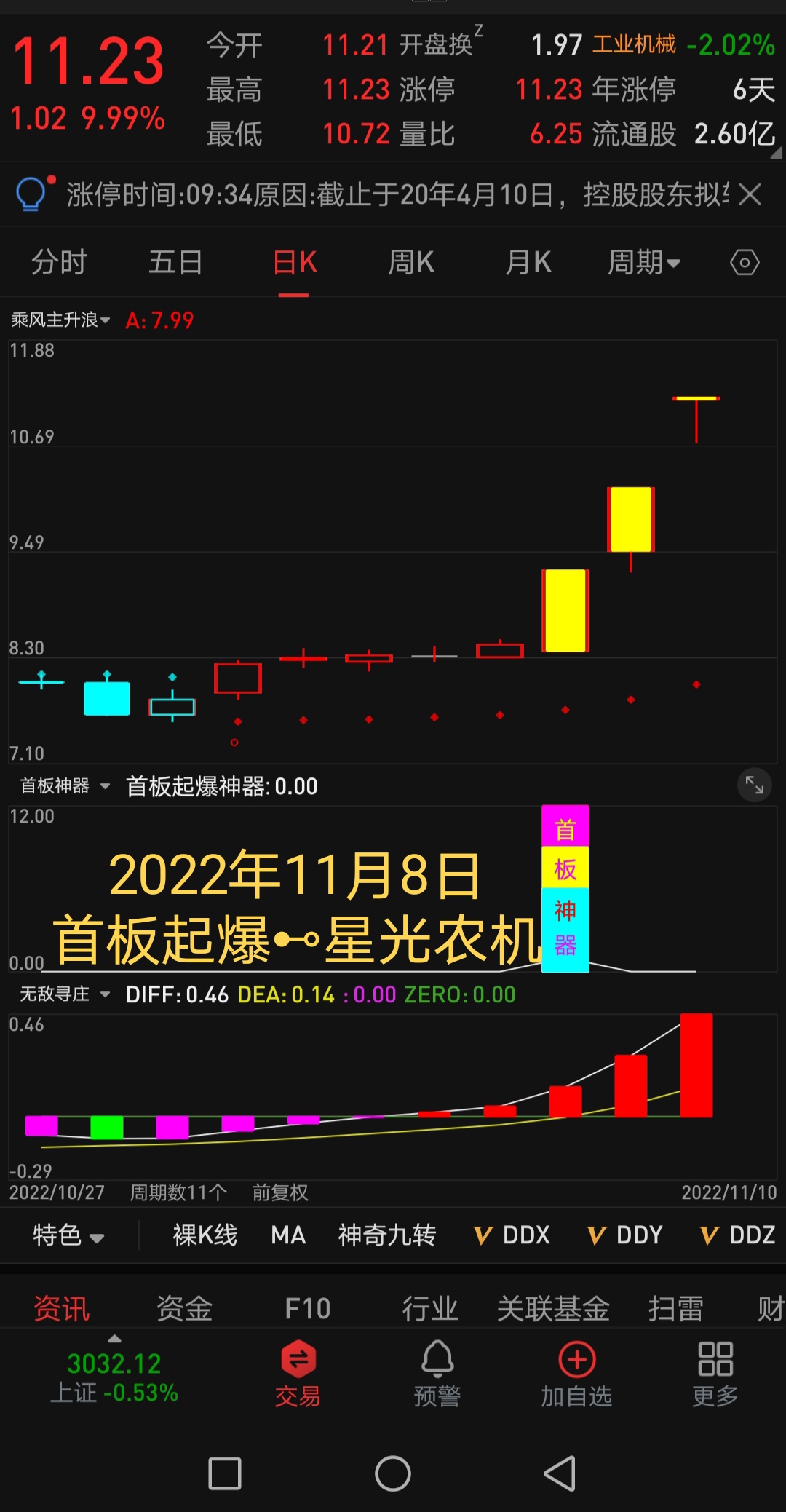The height and width of the screenshot is (1512, 786).
Task: Open the 周期 period dropdown
Action: [x=643, y=262]
